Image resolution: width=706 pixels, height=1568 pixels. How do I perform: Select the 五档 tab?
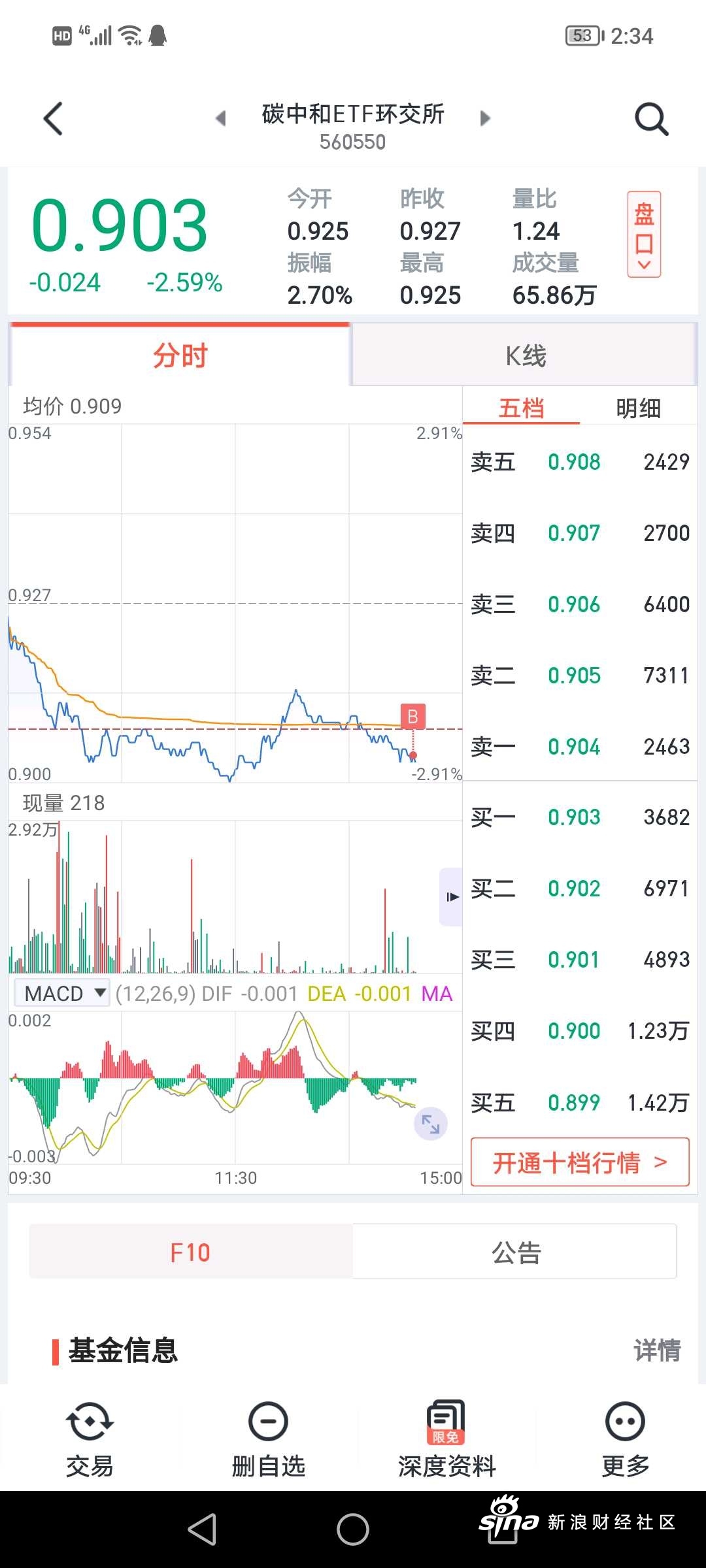pos(521,408)
